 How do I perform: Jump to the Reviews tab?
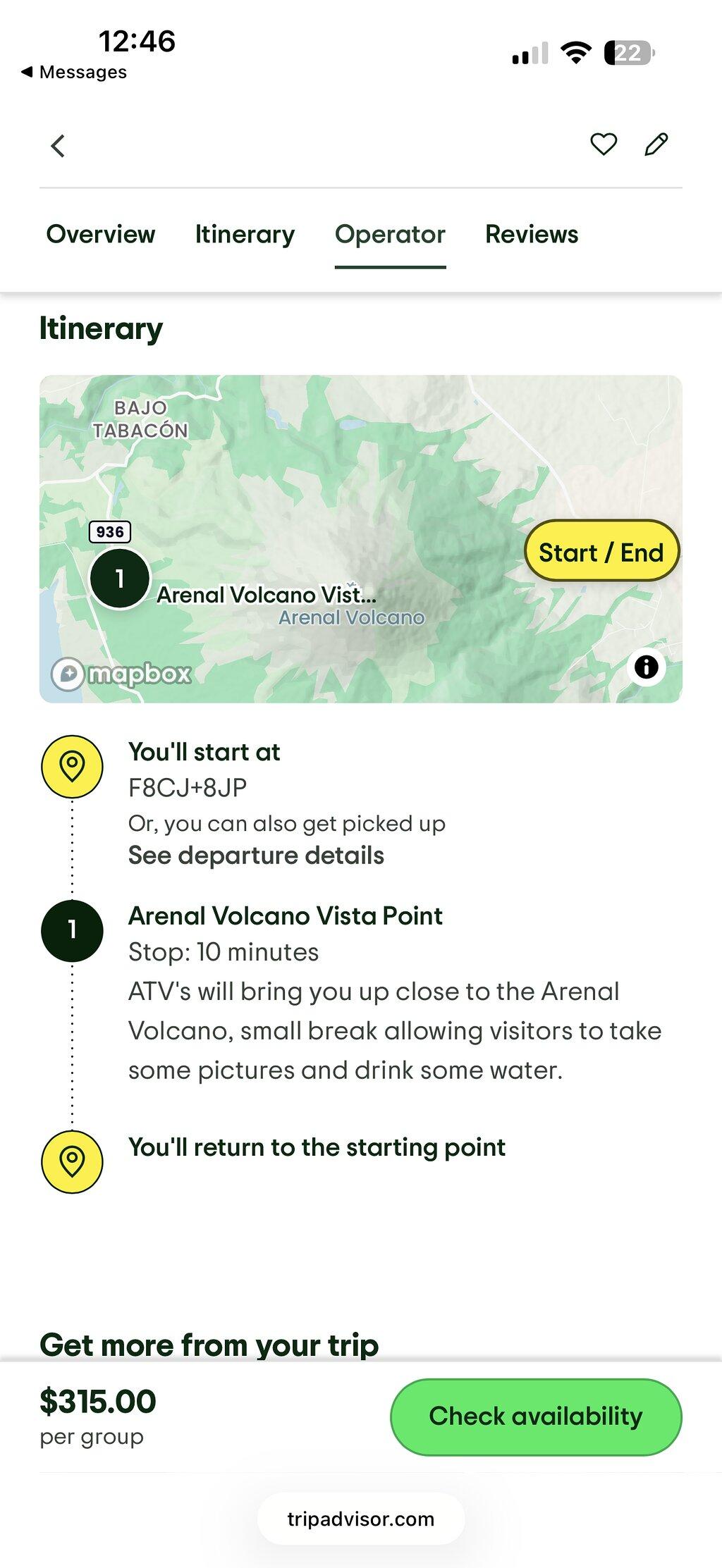532,234
